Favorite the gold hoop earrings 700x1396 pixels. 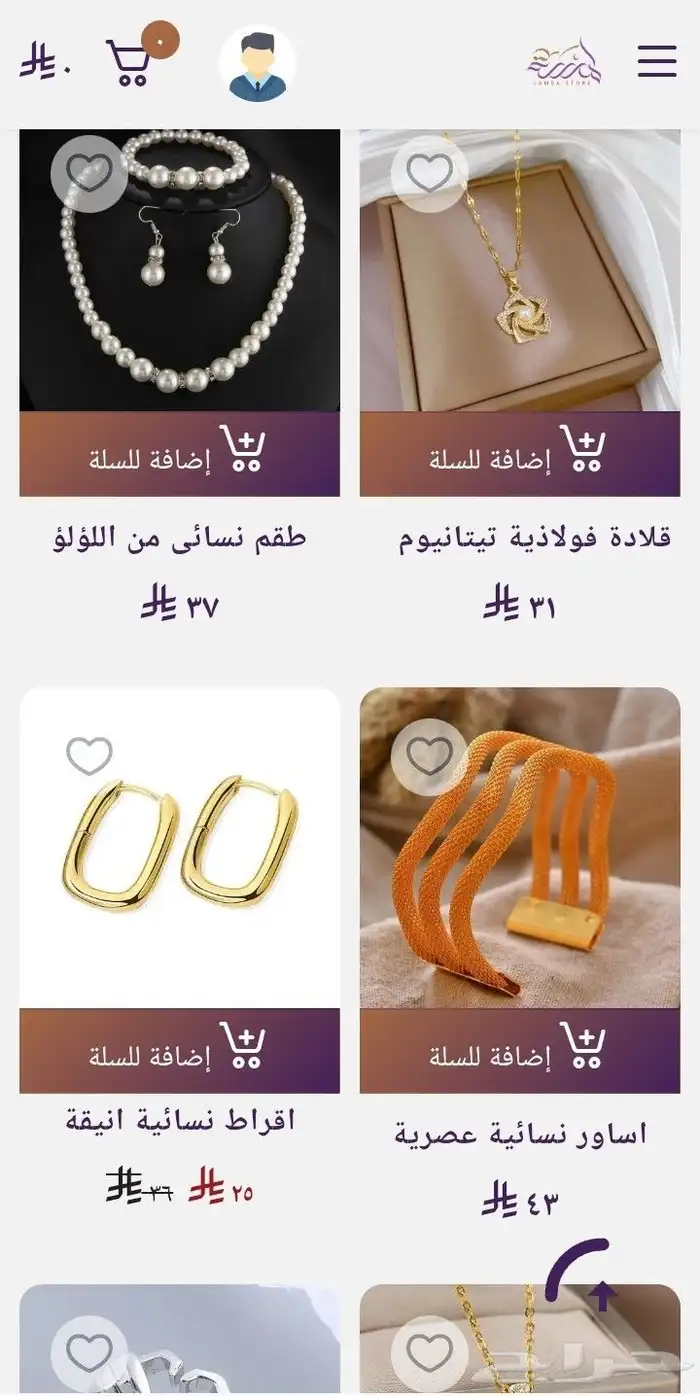[x=89, y=756]
